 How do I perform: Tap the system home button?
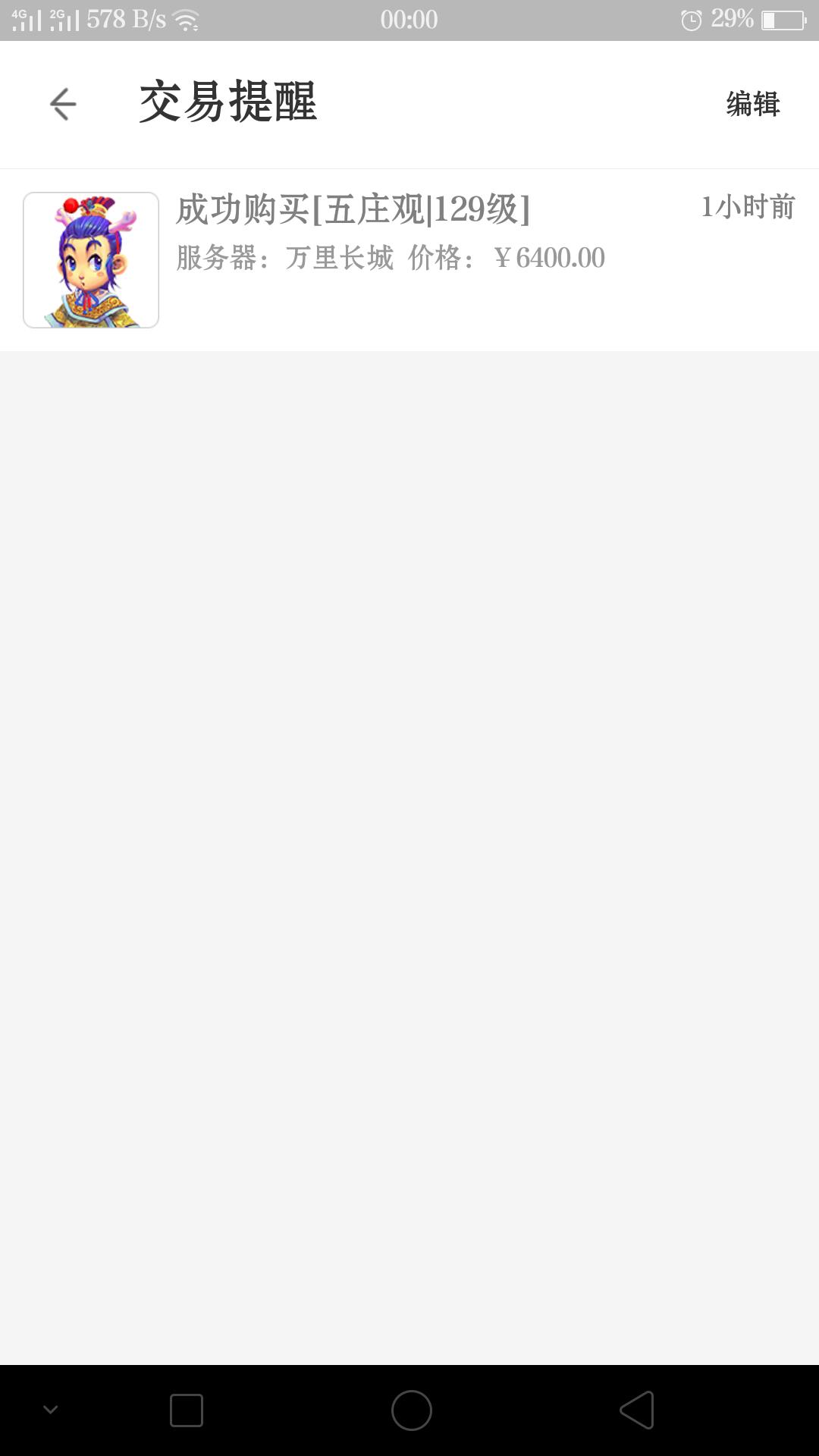coord(411,1410)
